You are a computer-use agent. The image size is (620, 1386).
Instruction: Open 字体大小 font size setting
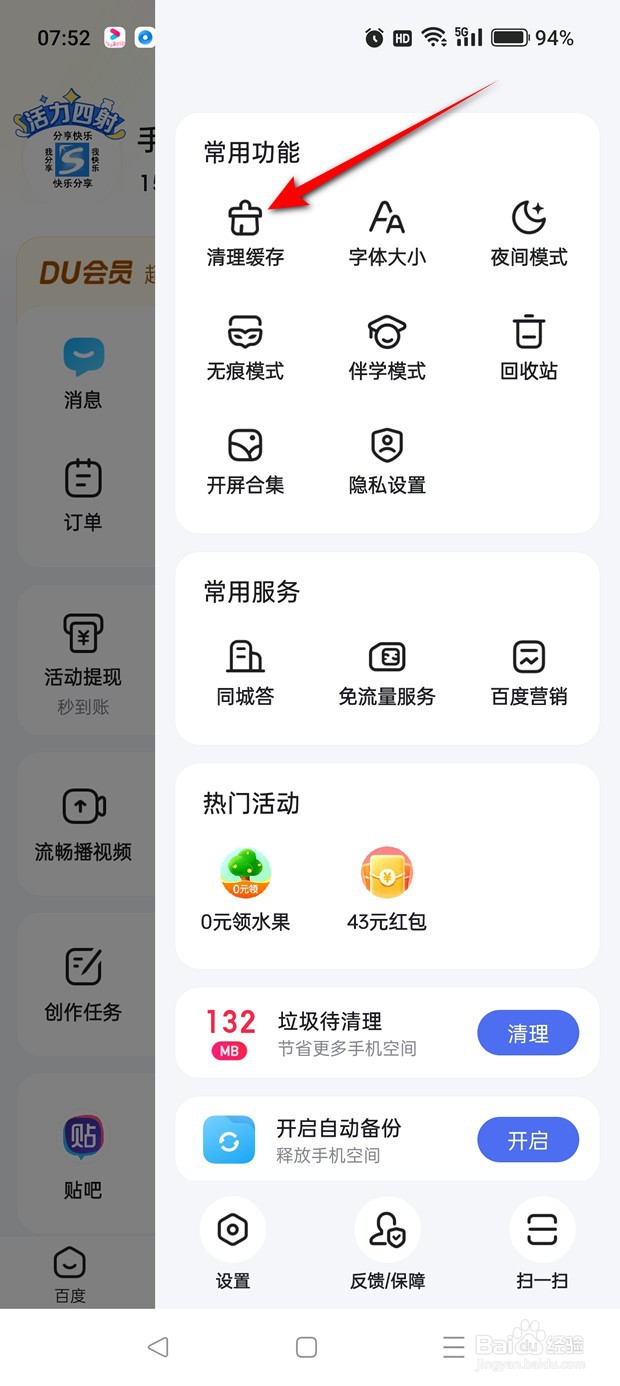pos(387,233)
